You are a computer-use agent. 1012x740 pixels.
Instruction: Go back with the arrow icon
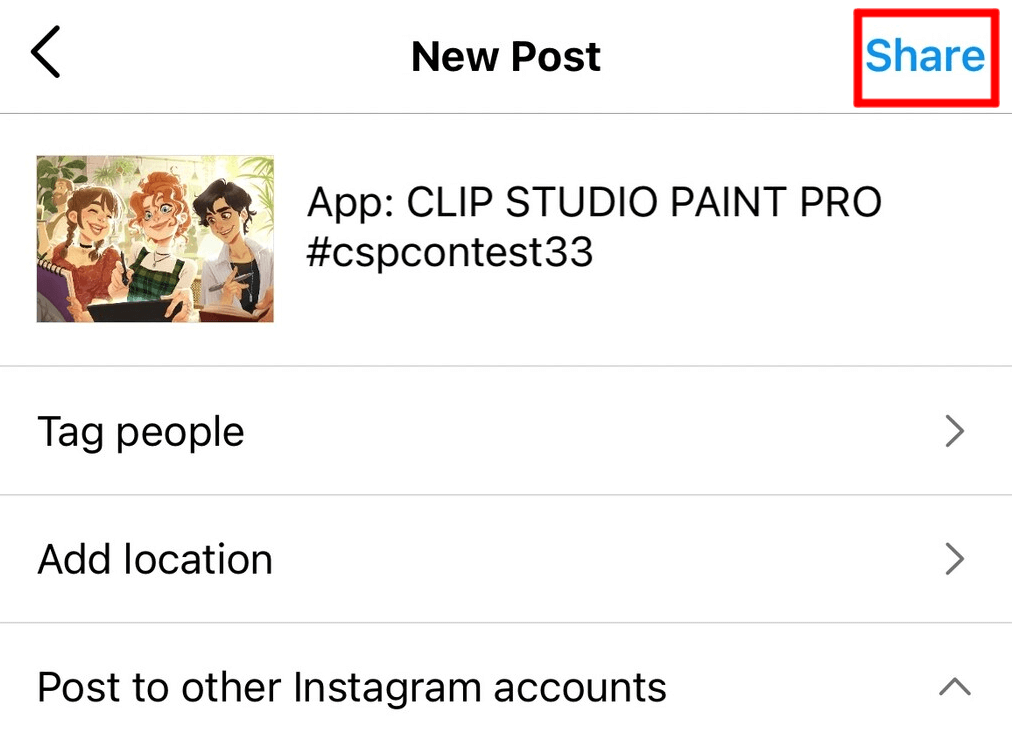point(46,54)
